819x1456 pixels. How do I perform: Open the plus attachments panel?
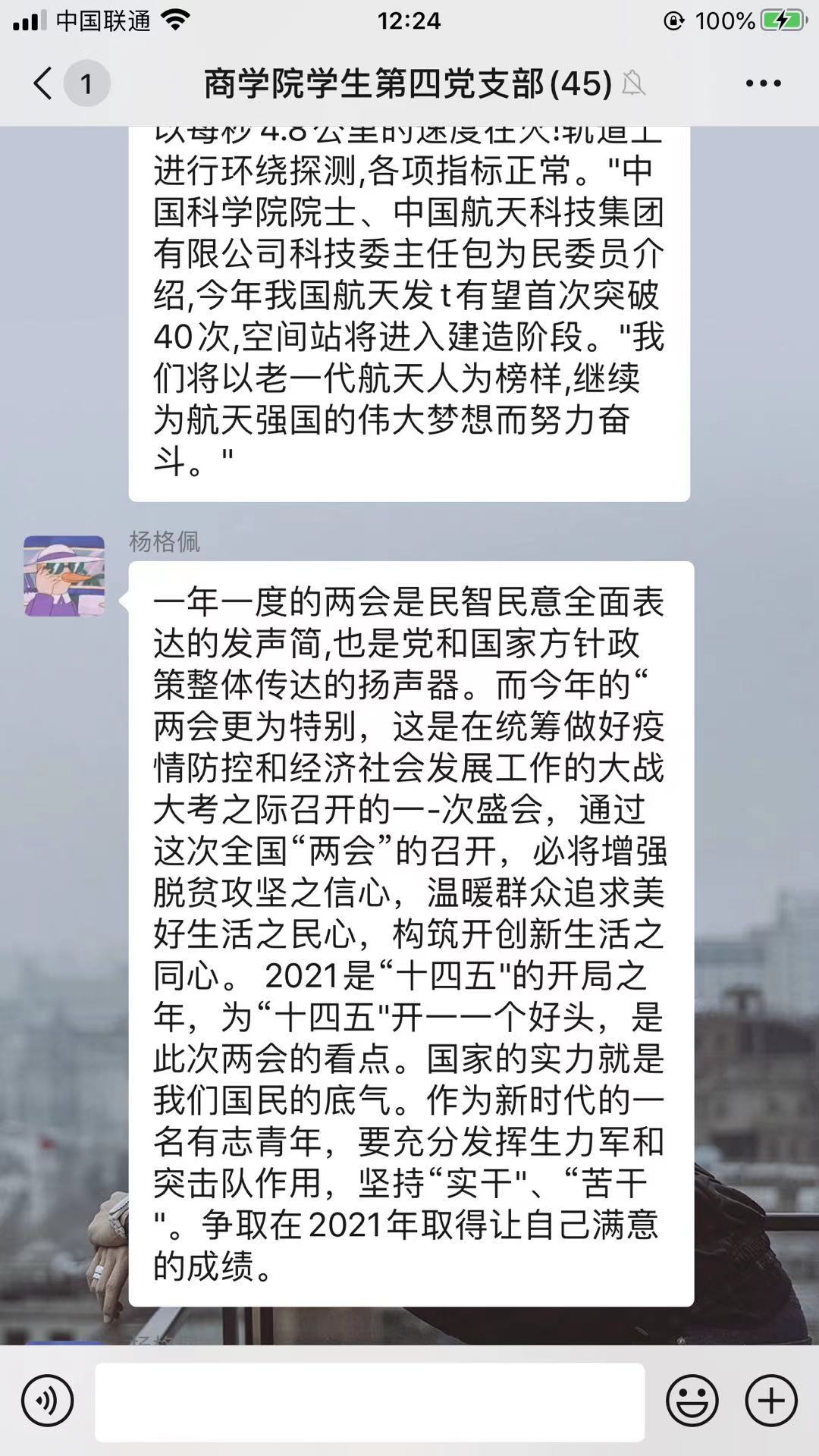tap(771, 1401)
